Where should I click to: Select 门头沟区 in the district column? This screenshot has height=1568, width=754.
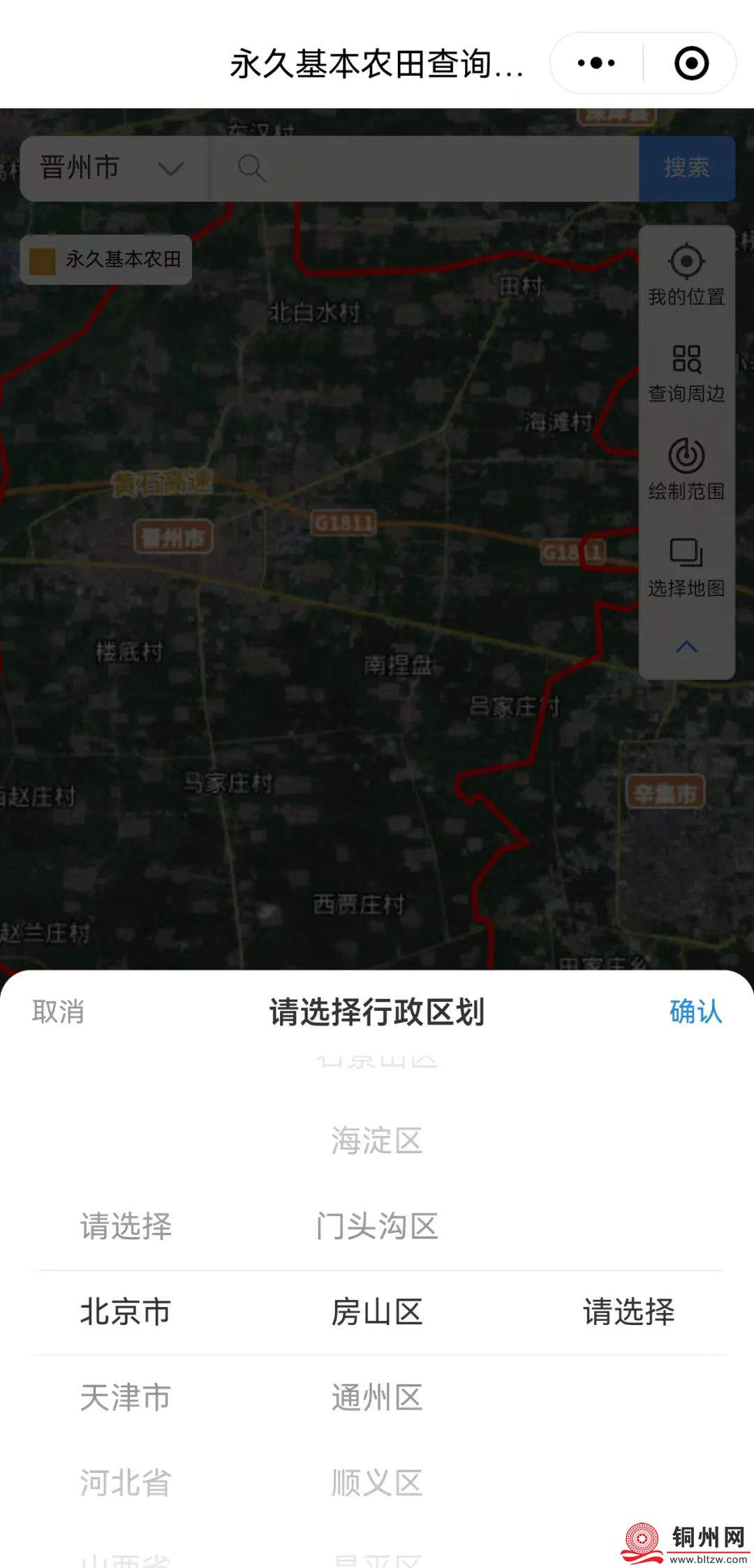[377, 1227]
